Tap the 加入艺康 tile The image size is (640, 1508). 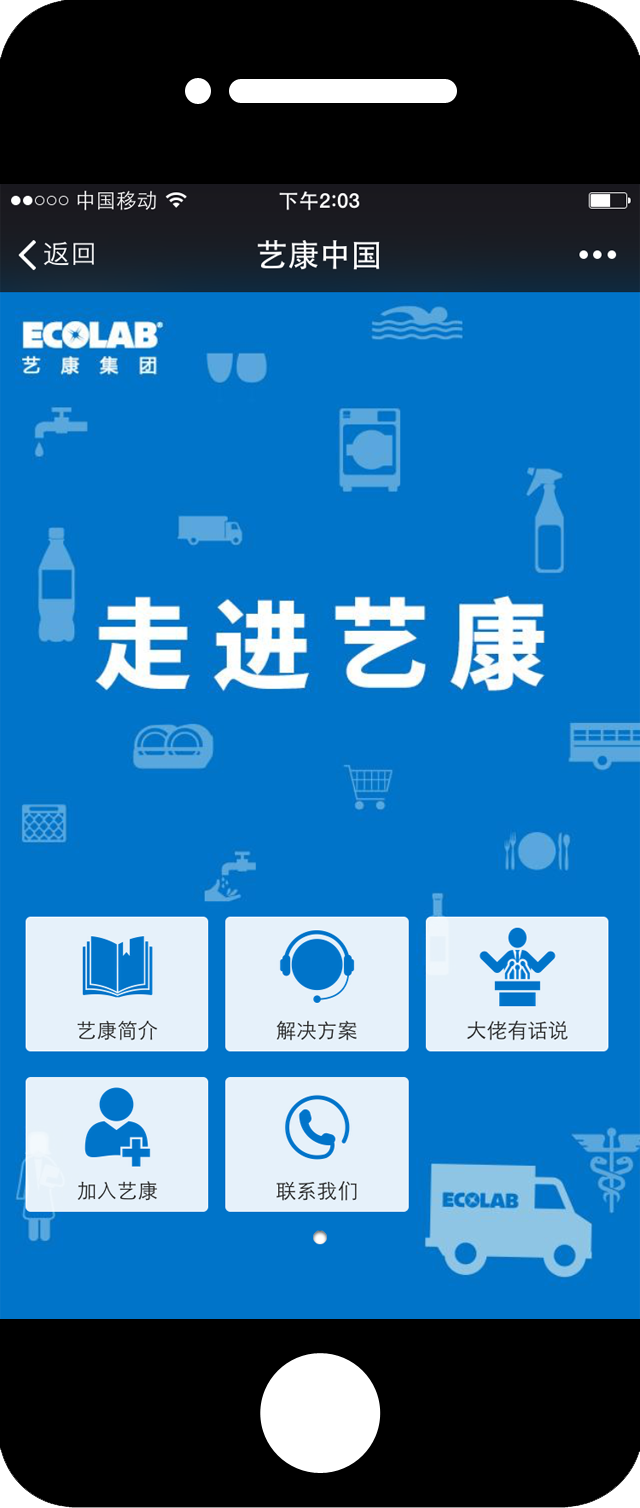[x=117, y=1144]
